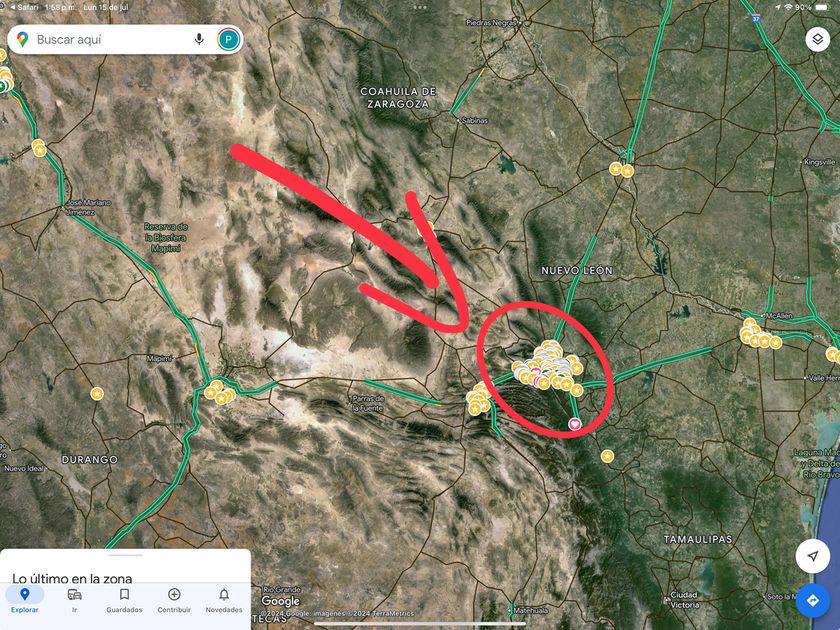The width and height of the screenshot is (840, 630).
Task: Open the Buscar aquí search box
Action: tap(110, 39)
